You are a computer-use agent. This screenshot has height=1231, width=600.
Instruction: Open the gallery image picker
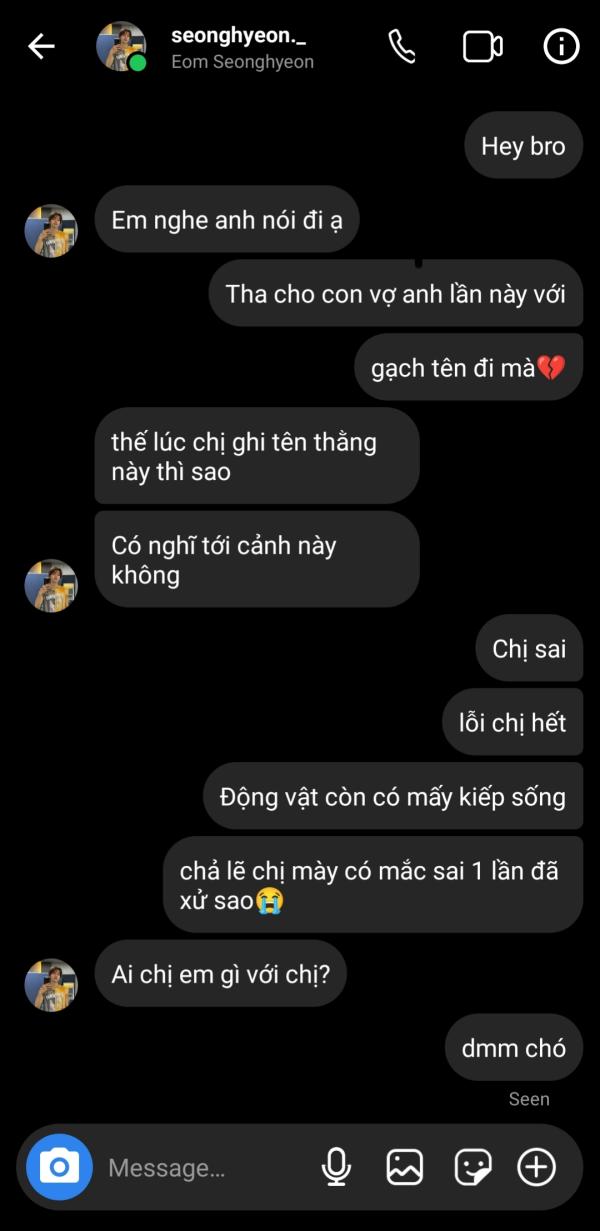pos(404,1167)
